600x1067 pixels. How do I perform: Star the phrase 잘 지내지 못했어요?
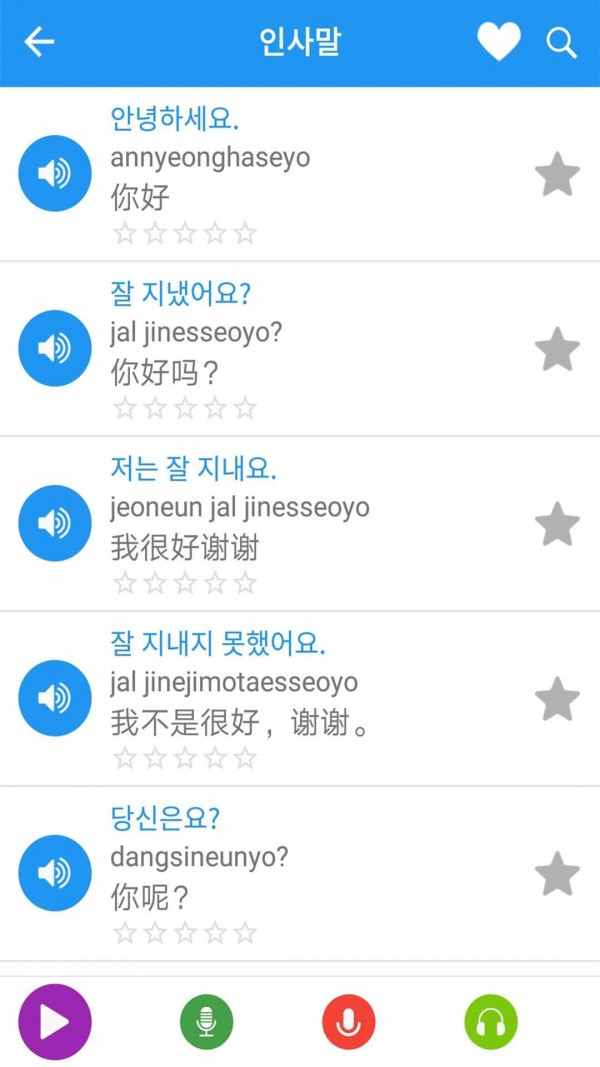557,699
